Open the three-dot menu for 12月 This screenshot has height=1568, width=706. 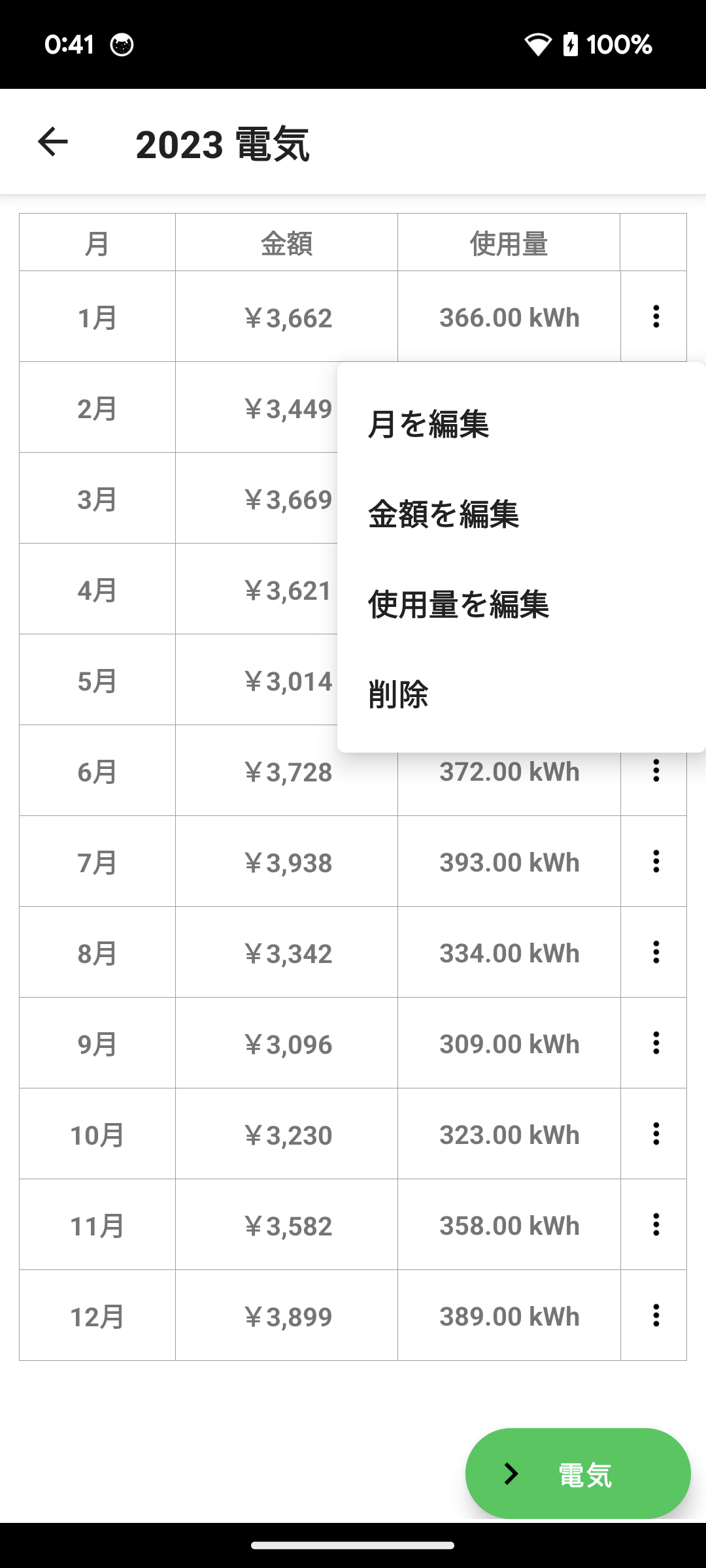[x=656, y=1316]
